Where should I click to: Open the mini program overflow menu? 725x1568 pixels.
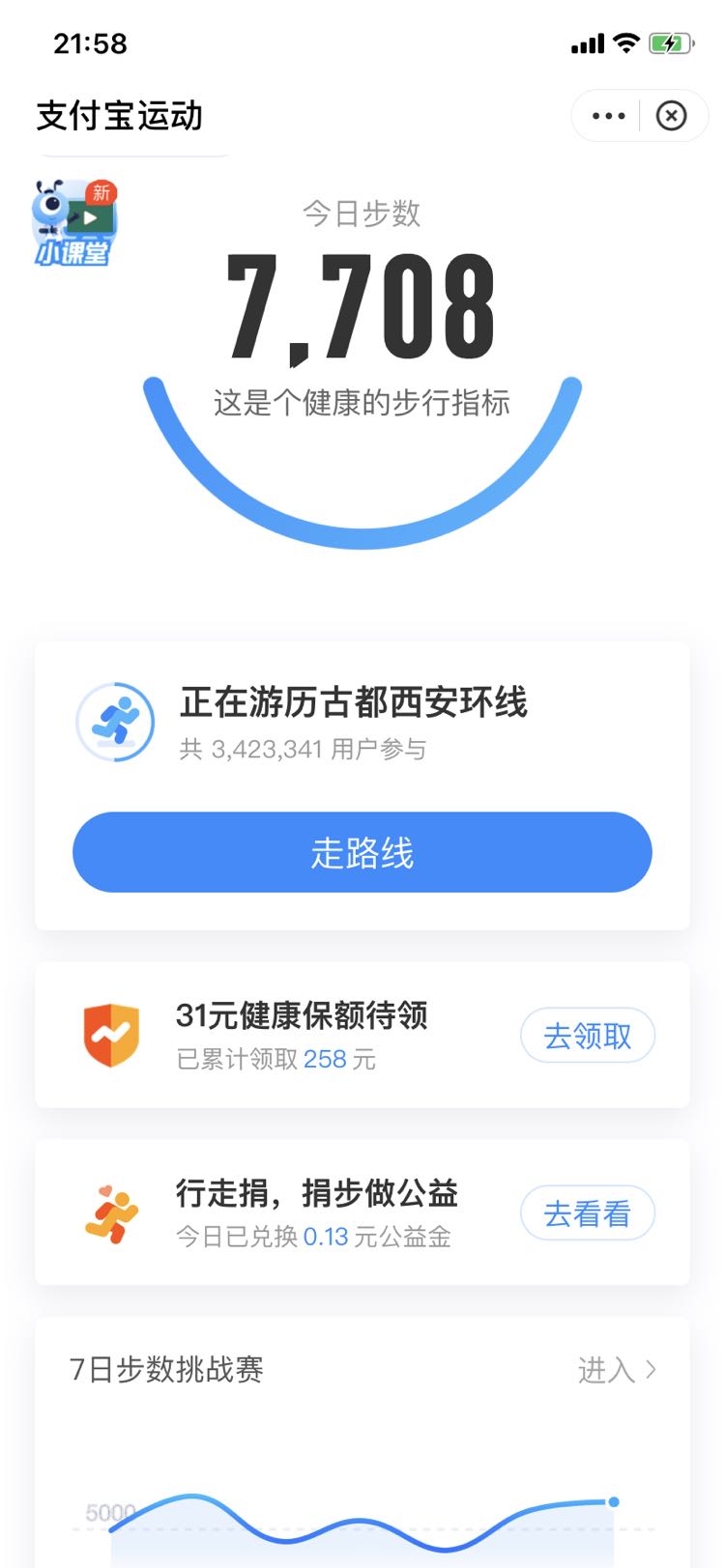point(608,116)
